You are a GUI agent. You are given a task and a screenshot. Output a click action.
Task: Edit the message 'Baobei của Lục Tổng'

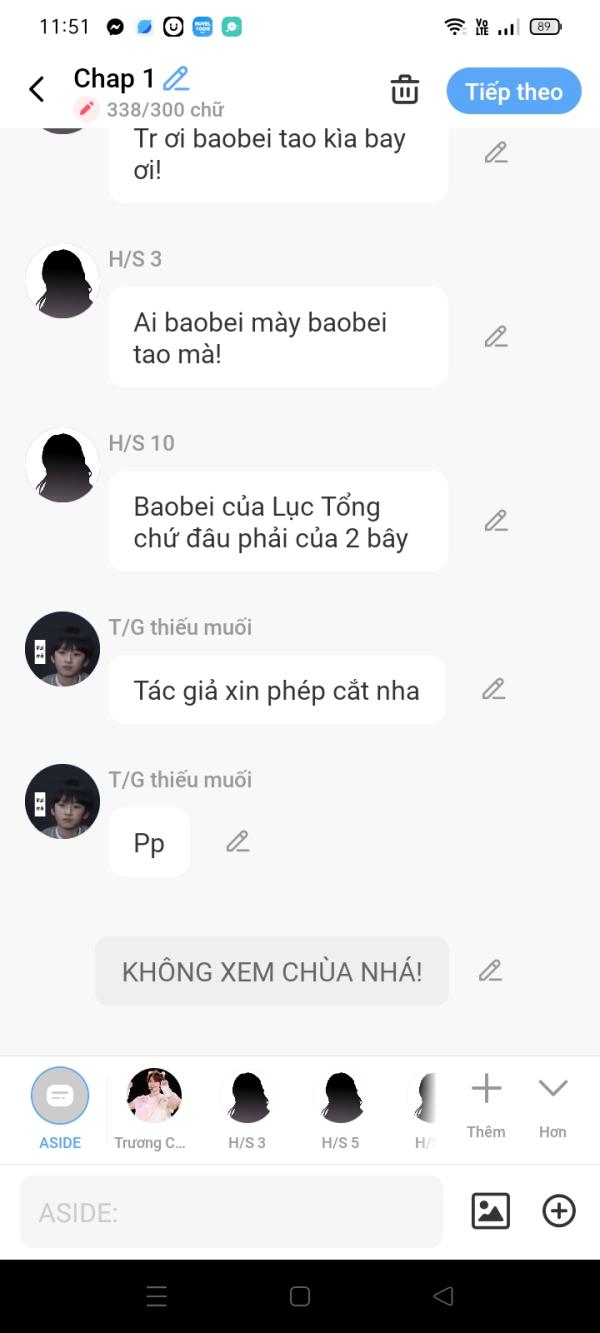[496, 521]
